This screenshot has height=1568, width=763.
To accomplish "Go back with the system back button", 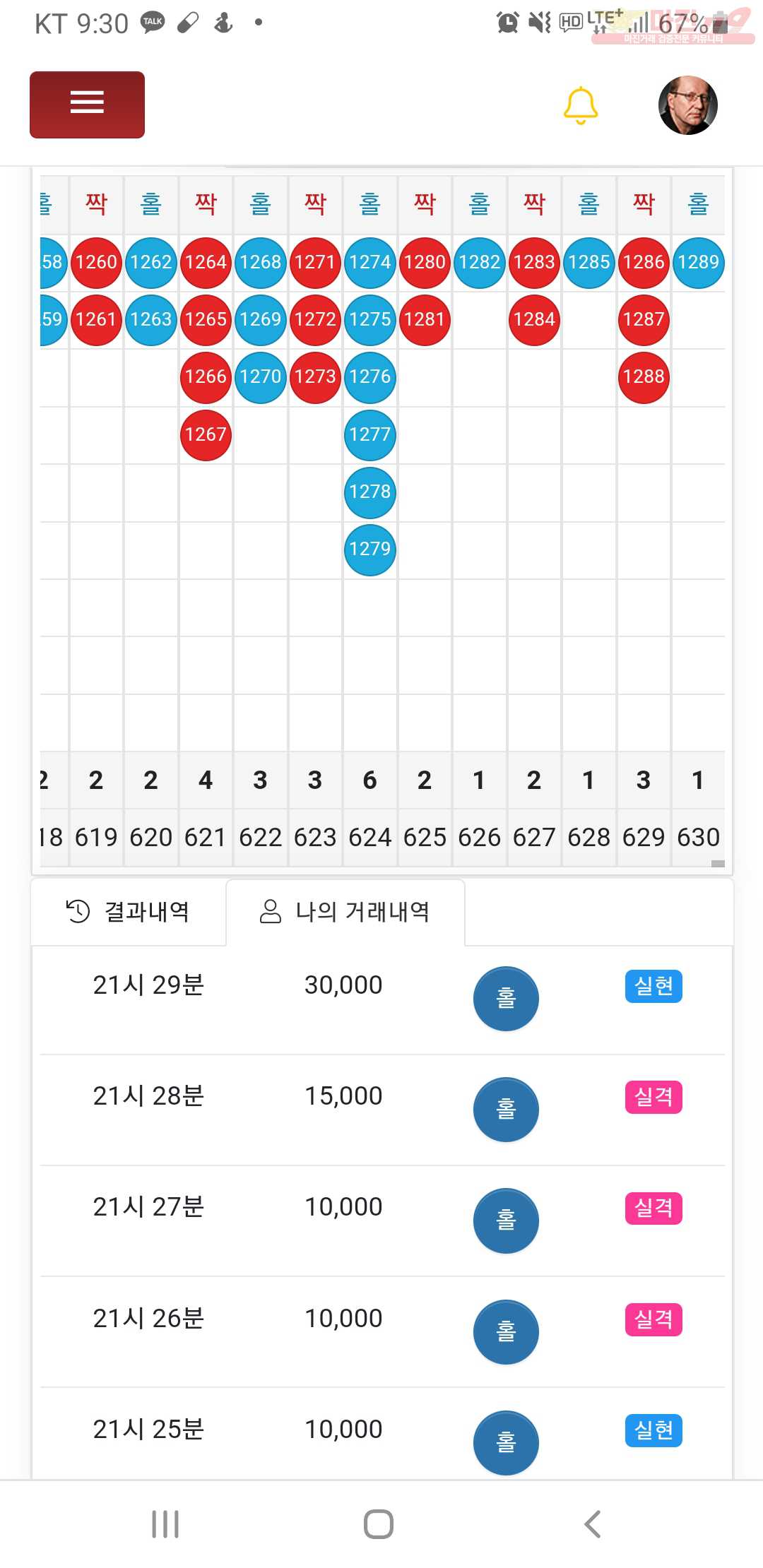I will 593,1524.
